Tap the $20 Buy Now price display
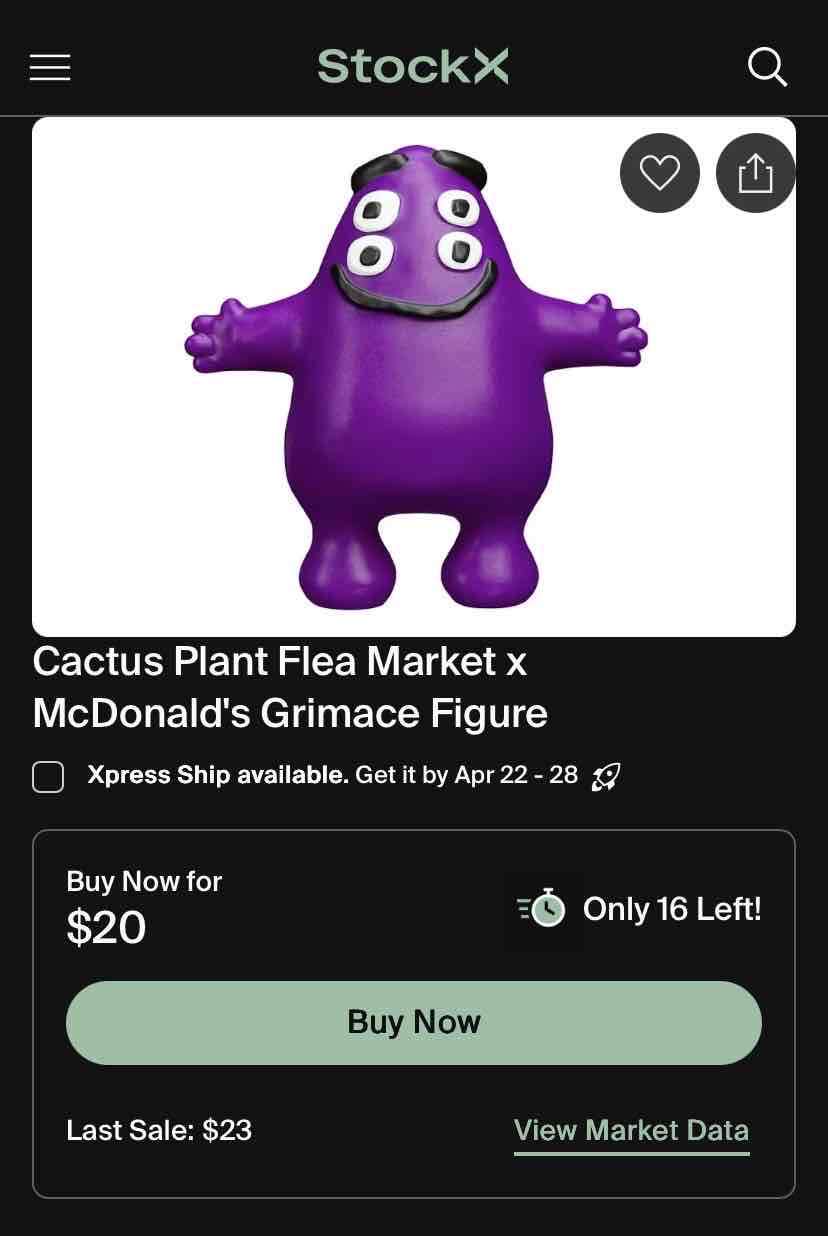 tap(106, 927)
